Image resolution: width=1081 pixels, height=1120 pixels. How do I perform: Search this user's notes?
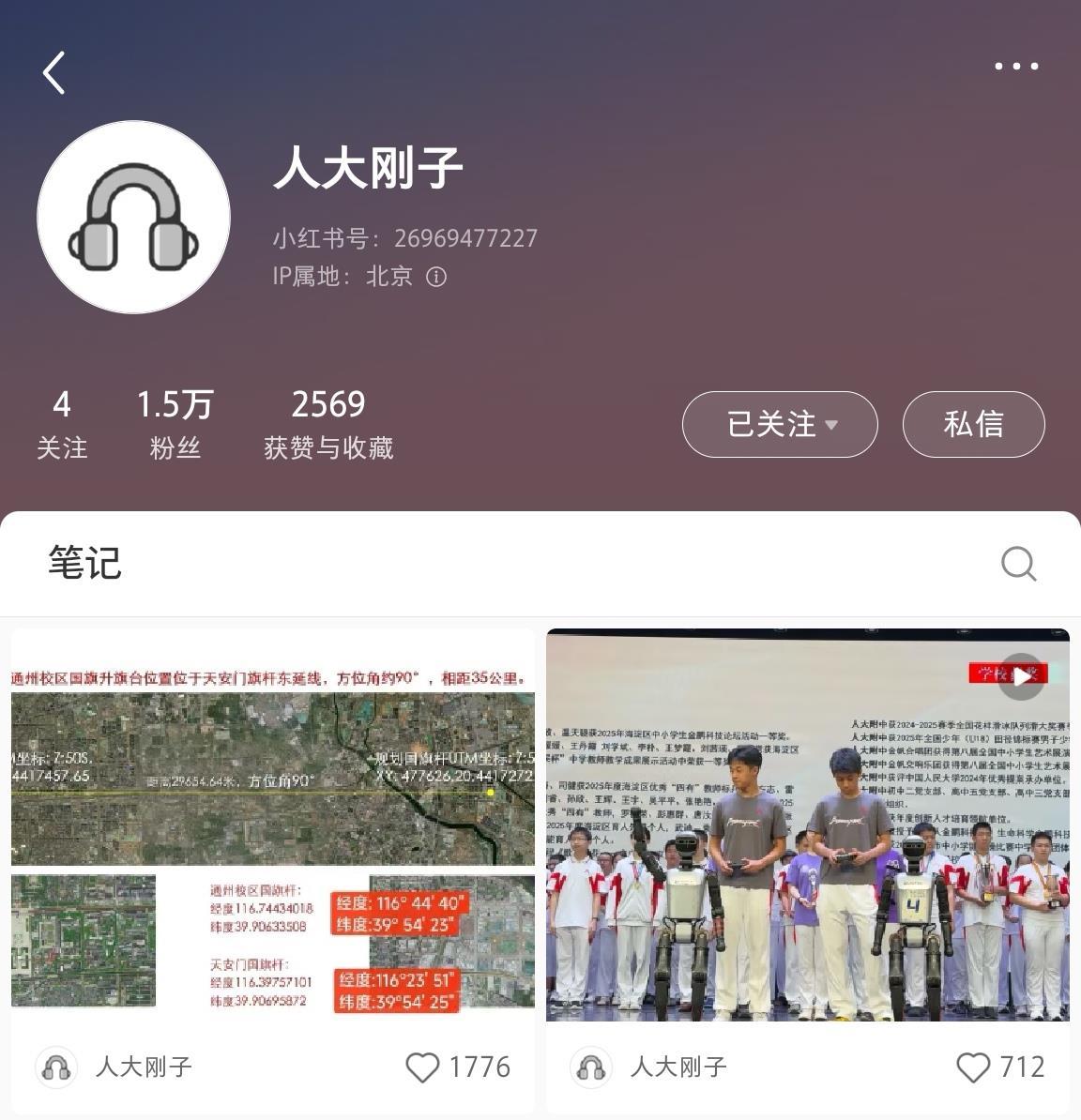(x=1018, y=564)
